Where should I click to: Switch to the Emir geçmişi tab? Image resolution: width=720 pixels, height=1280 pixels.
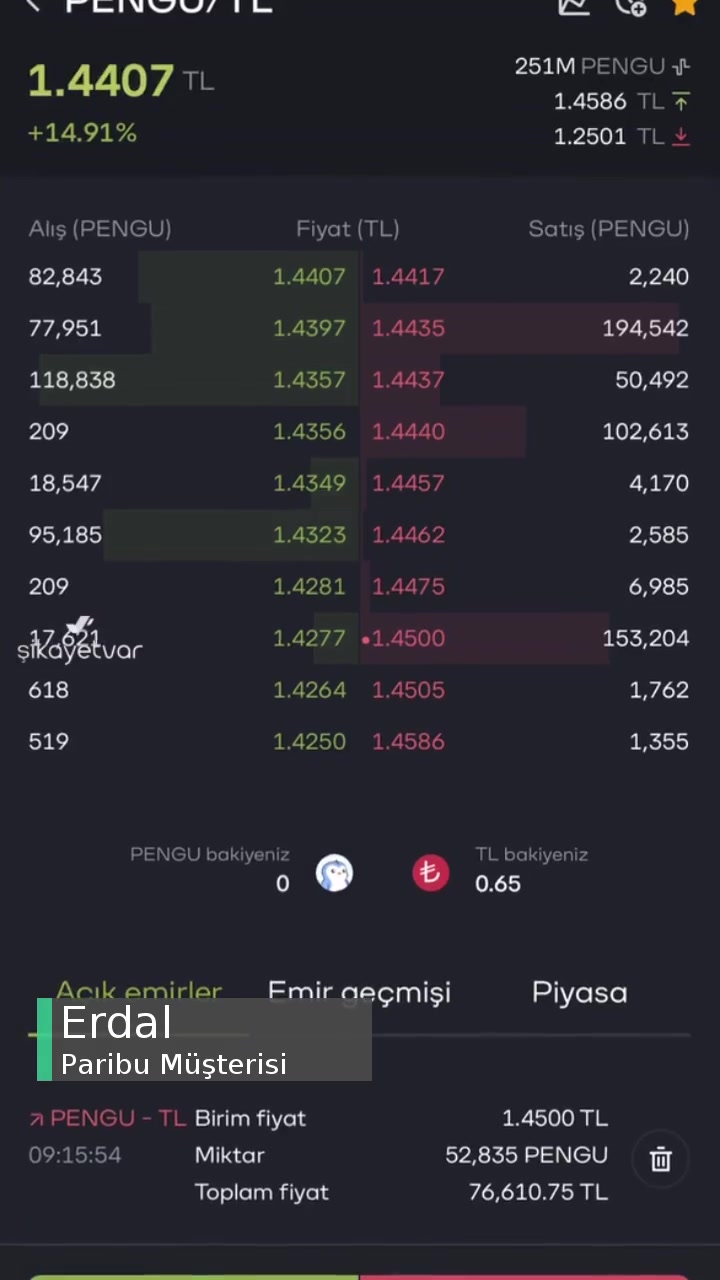[359, 993]
